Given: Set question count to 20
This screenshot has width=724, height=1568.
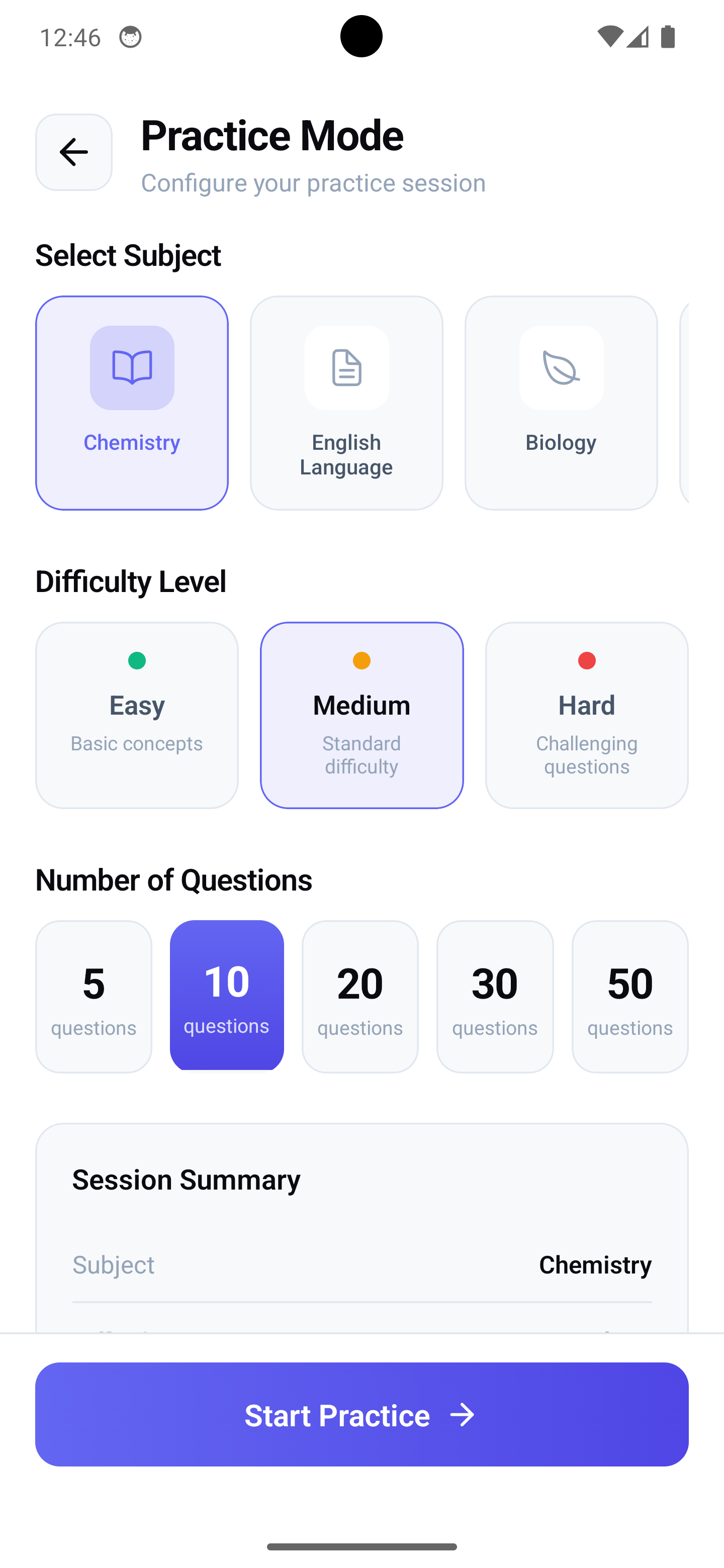Looking at the screenshot, I should coord(360,996).
